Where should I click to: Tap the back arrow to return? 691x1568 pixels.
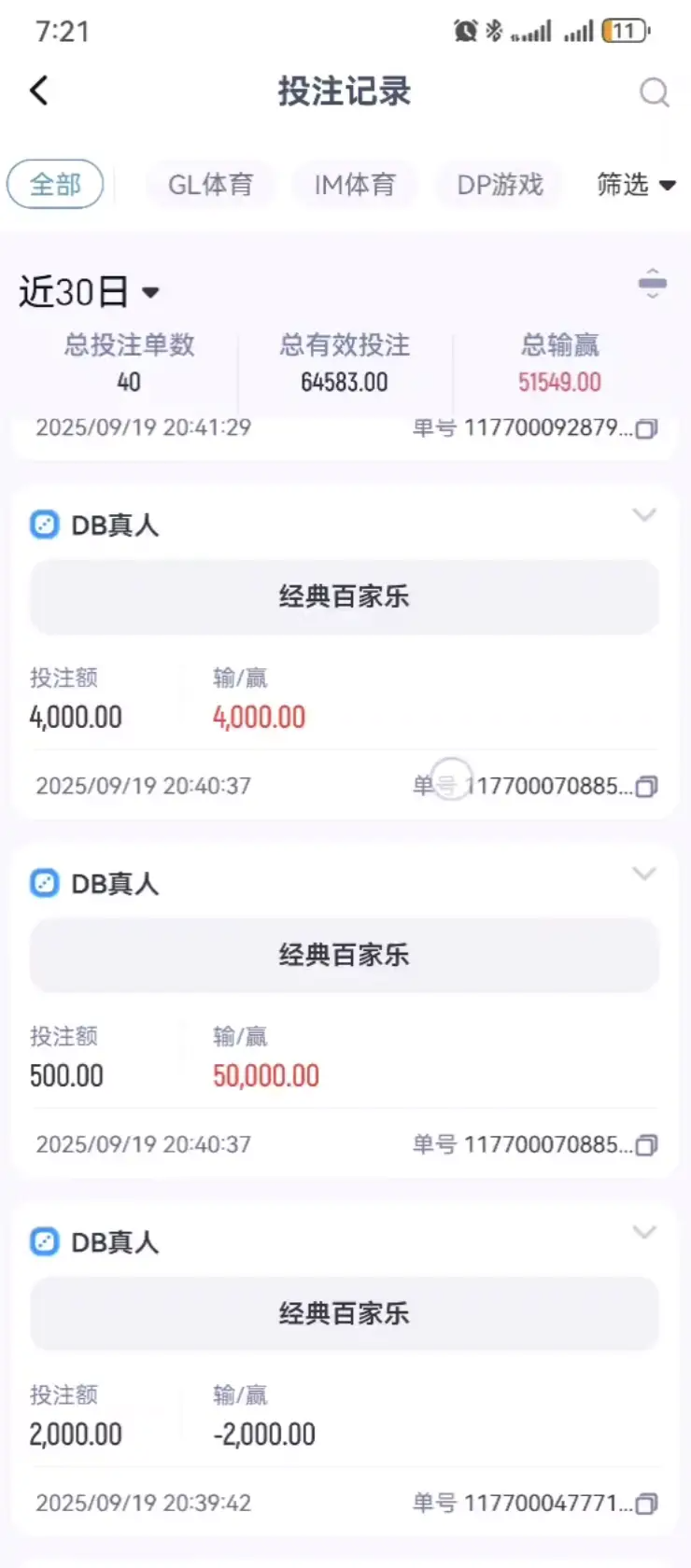39,91
